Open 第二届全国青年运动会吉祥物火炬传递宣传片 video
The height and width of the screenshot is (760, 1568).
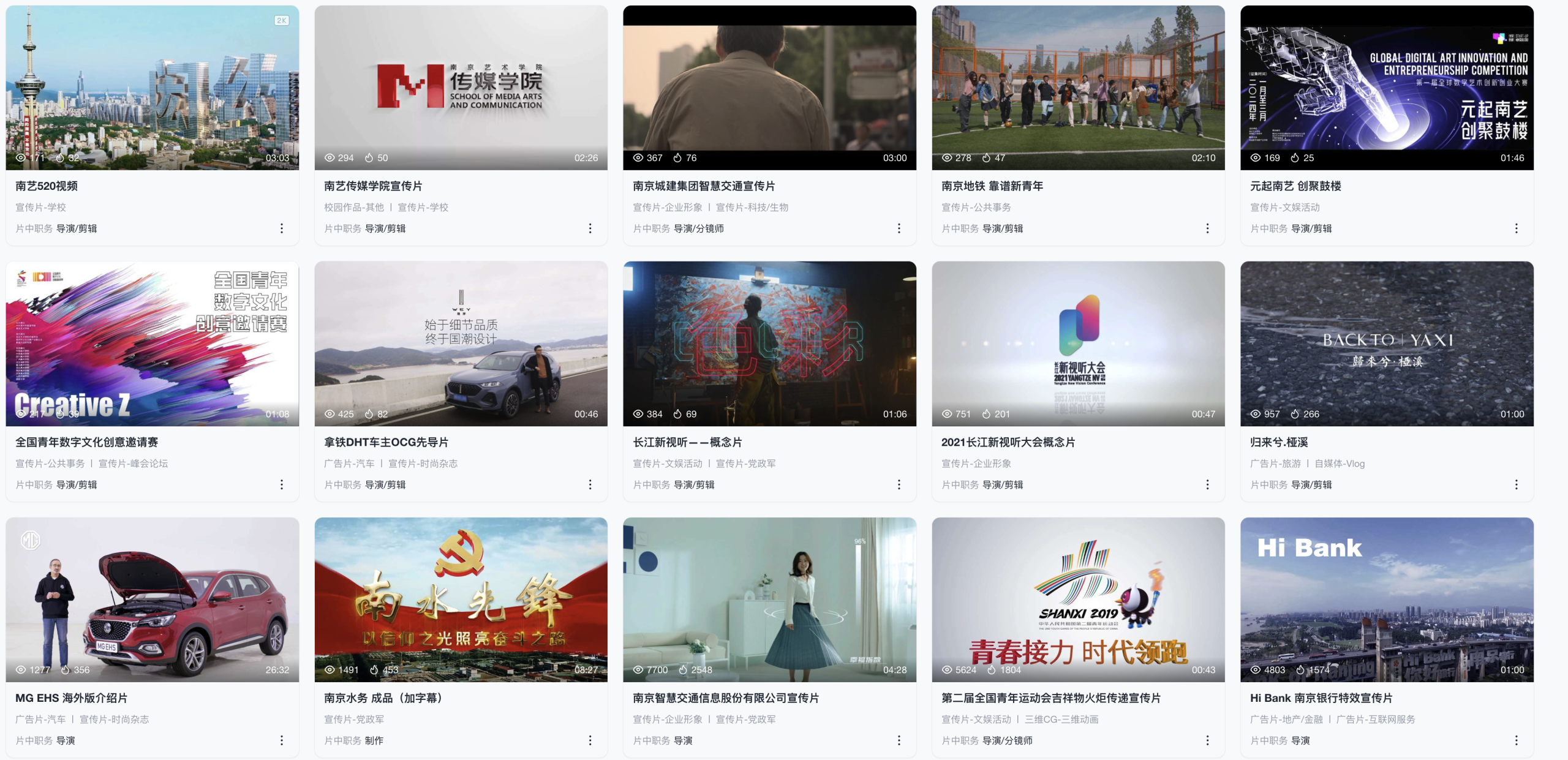(1078, 600)
